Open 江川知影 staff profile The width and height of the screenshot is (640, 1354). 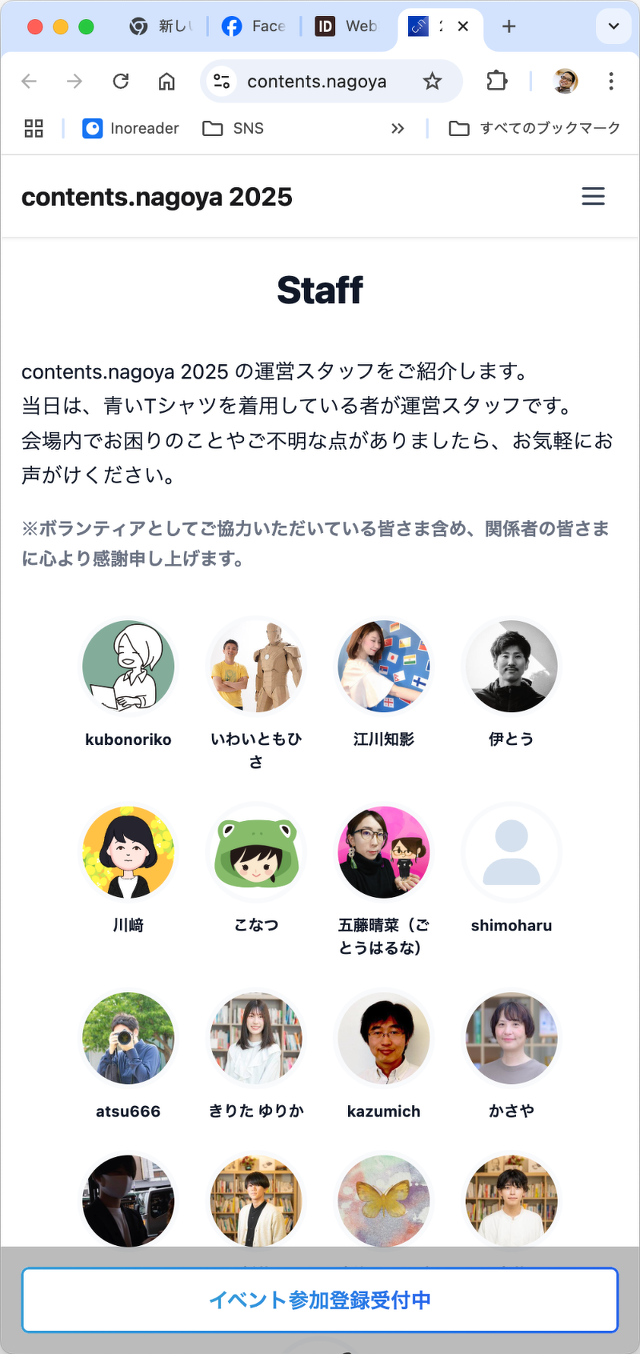tap(384, 667)
